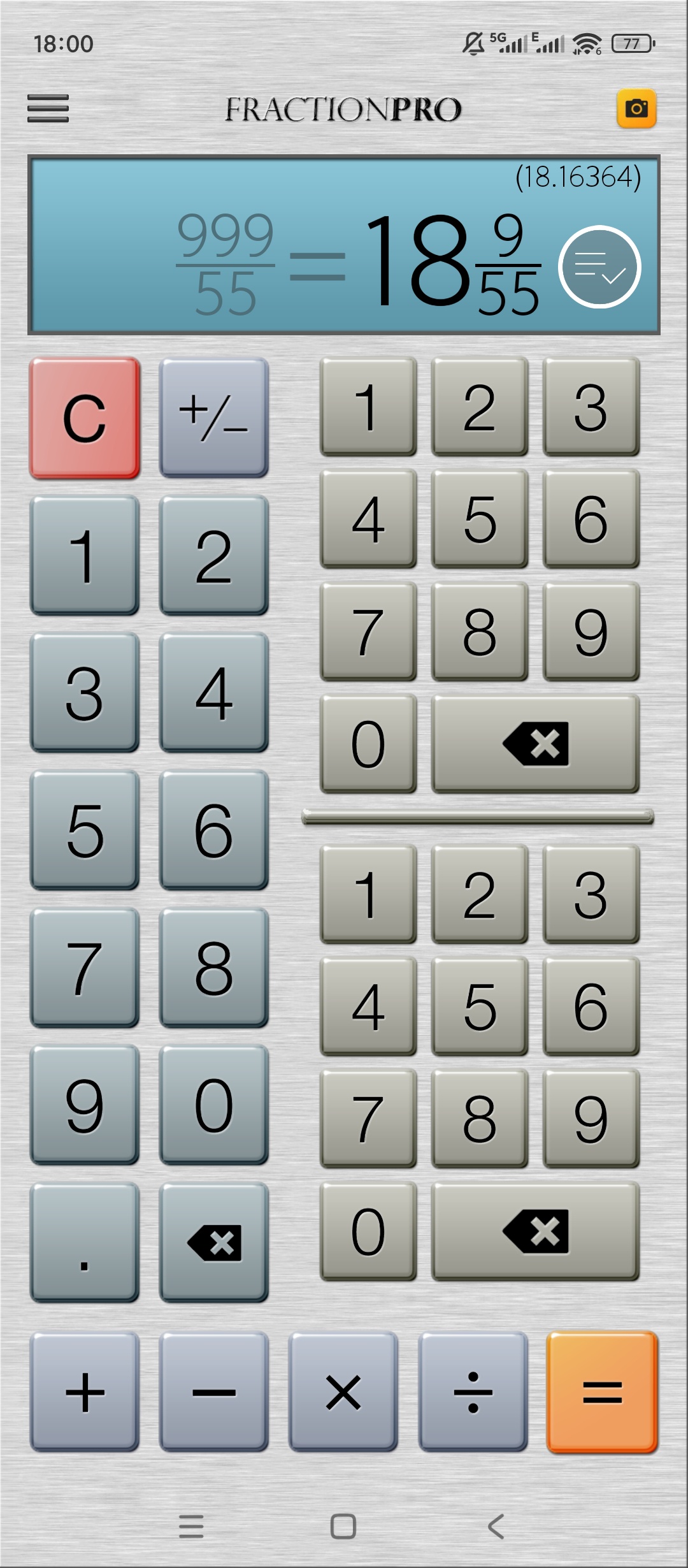Select the multiplication operator

click(x=343, y=1391)
